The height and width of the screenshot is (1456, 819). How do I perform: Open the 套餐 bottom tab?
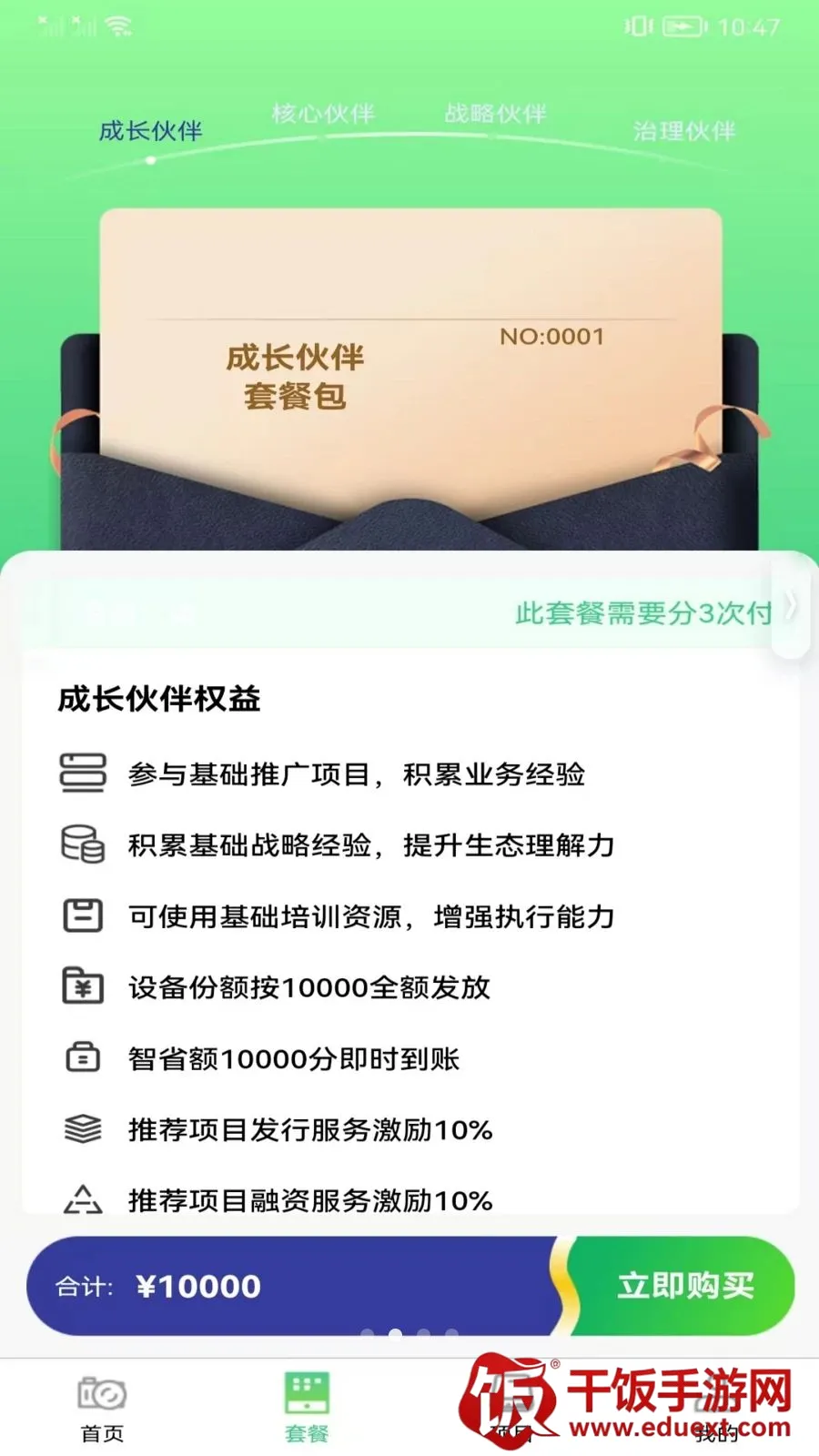pyautogui.click(x=307, y=1409)
